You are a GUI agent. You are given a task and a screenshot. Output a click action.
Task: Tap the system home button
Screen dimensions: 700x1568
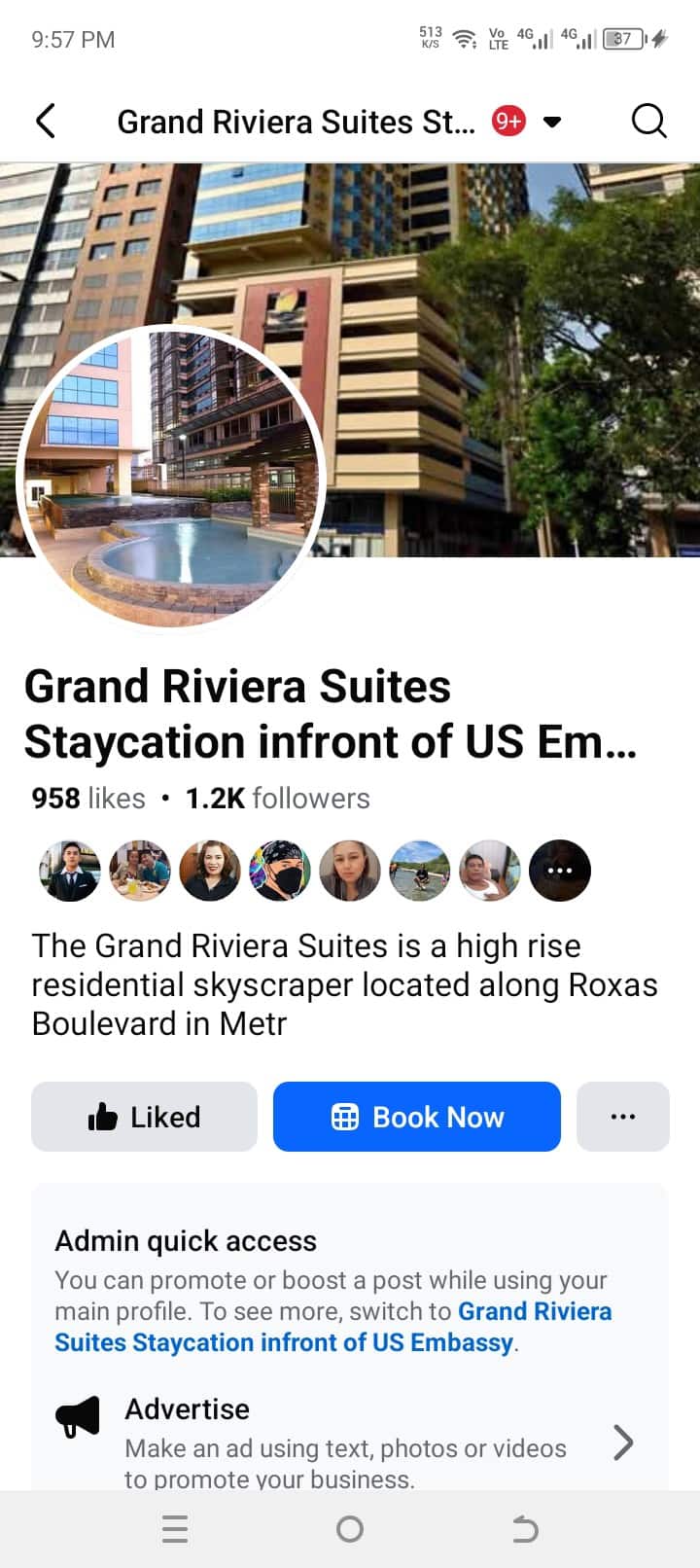350,1529
